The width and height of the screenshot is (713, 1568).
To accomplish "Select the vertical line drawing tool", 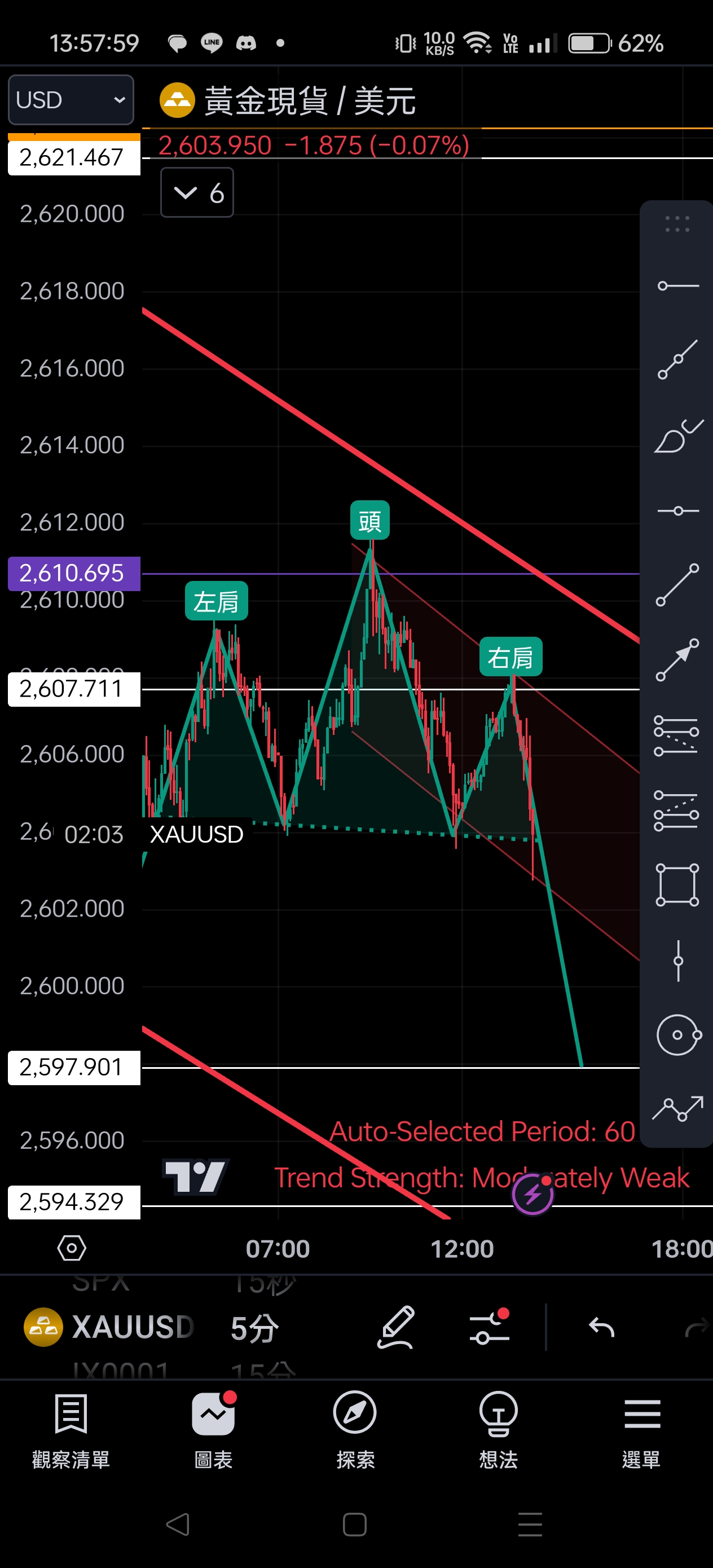I will tap(677, 961).
